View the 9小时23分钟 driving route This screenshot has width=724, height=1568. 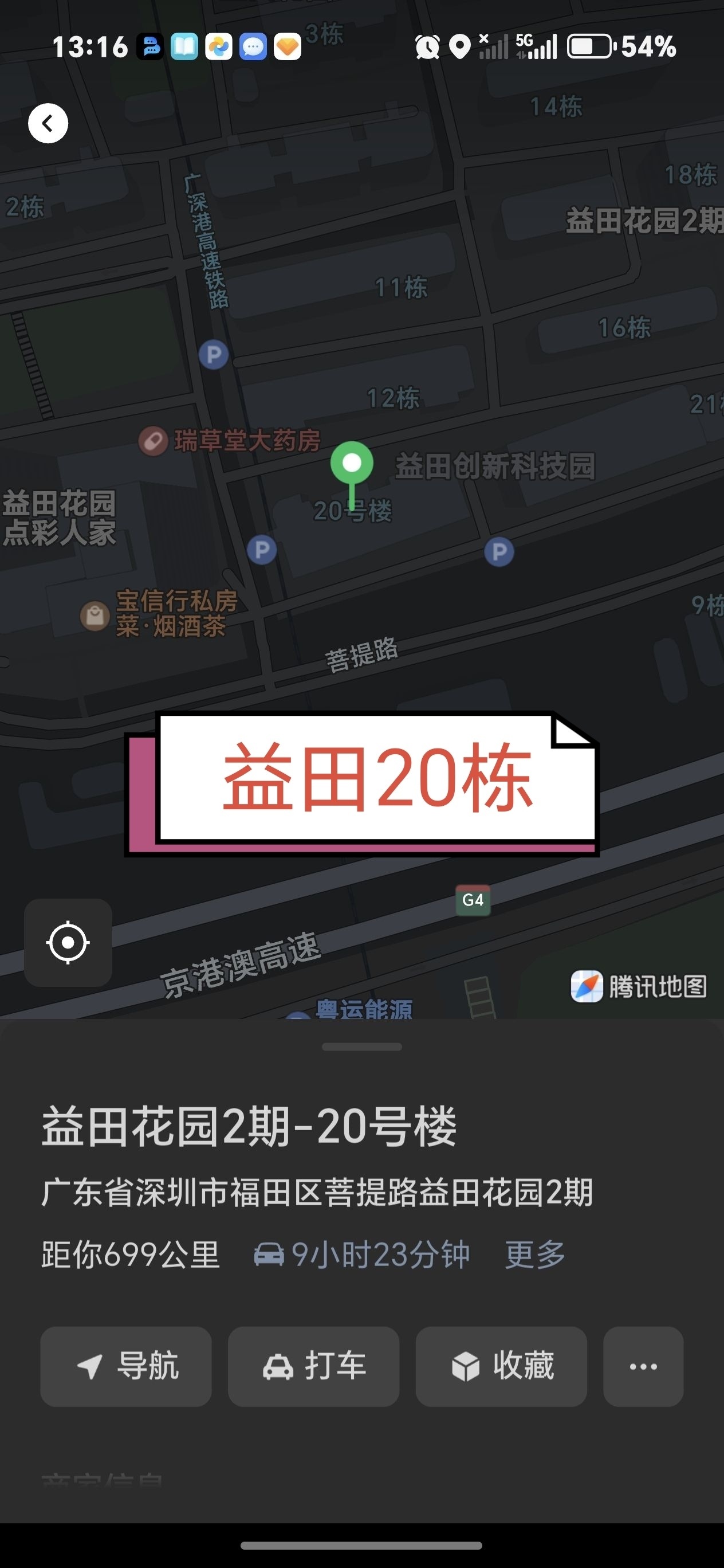[x=362, y=1255]
